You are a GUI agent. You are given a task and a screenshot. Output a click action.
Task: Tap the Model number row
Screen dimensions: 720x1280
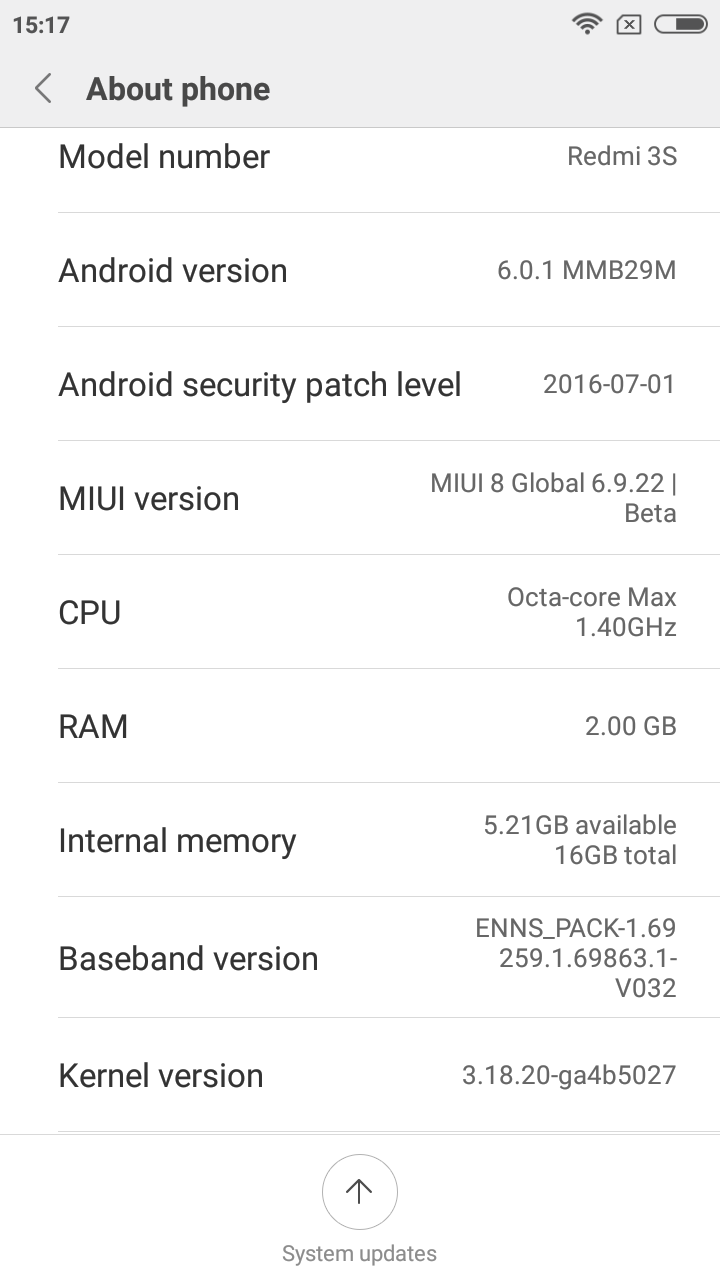360,170
